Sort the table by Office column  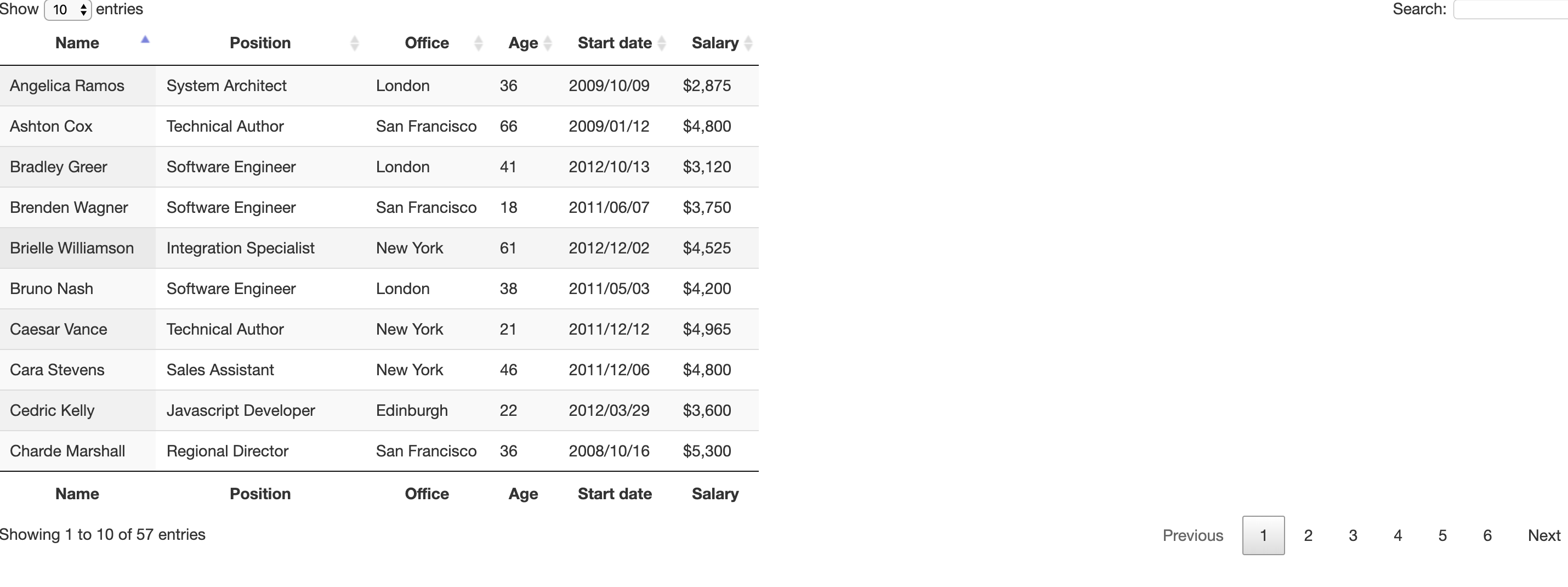427,43
